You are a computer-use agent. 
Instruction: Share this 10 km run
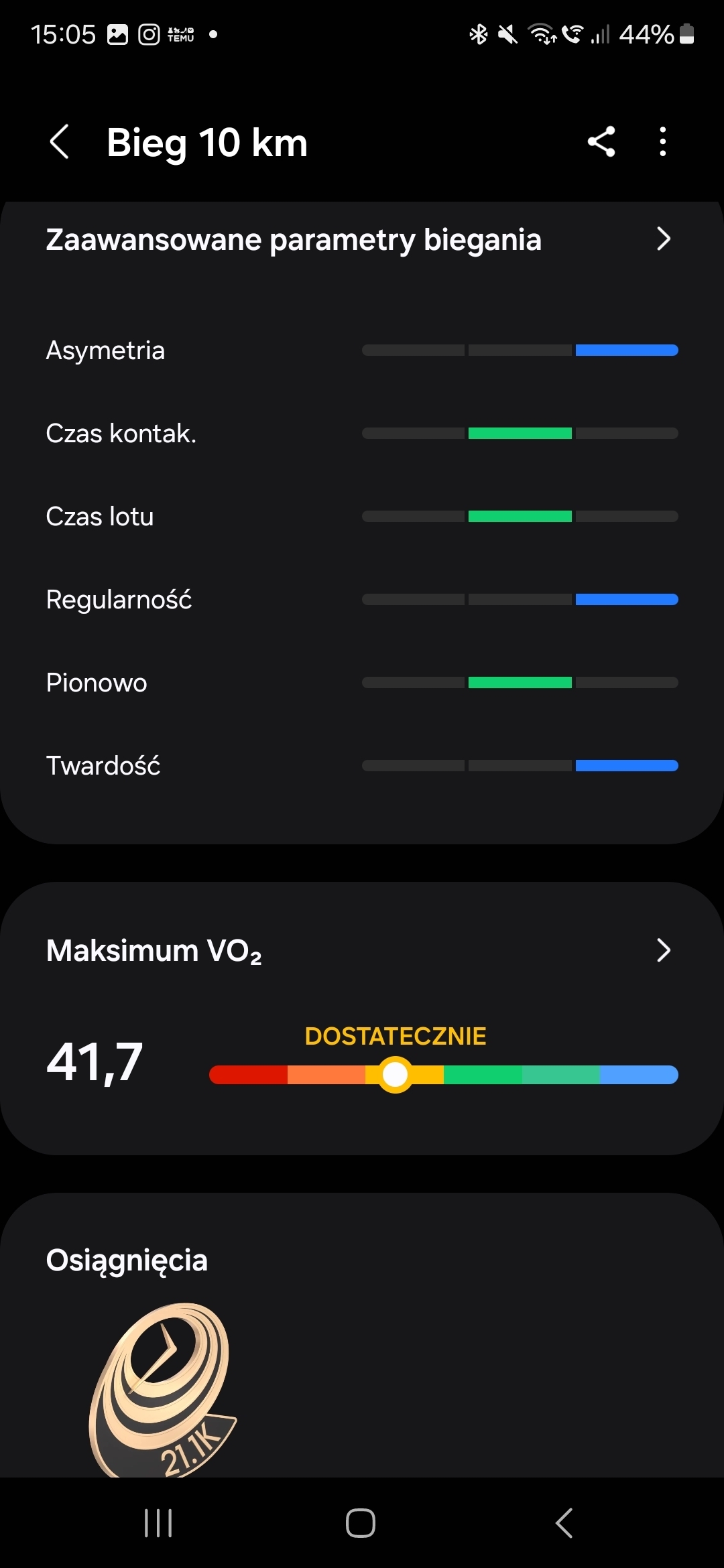(x=601, y=142)
